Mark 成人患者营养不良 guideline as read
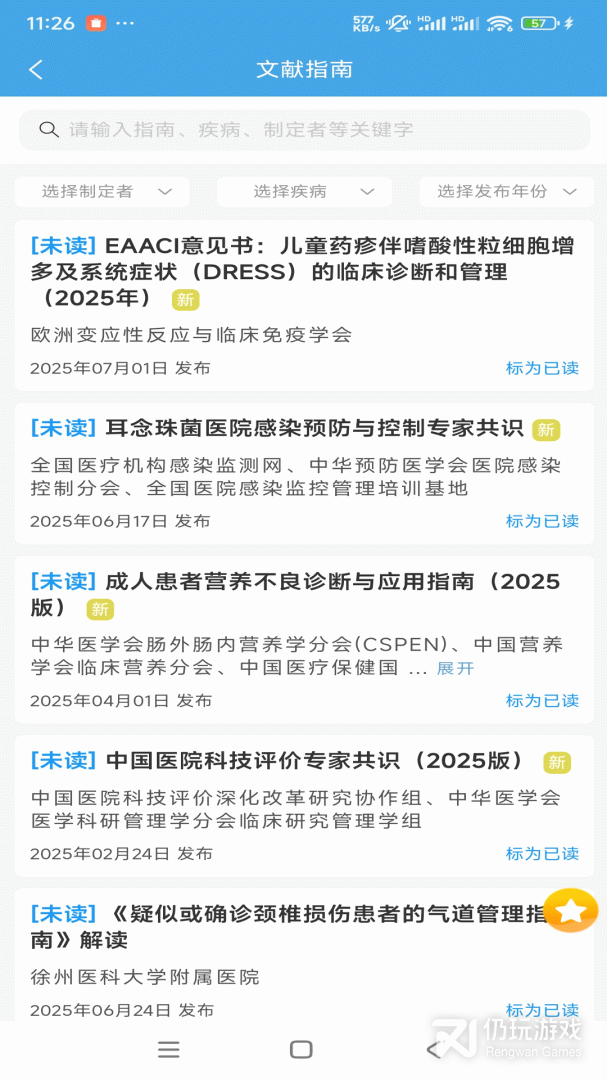 coord(542,701)
